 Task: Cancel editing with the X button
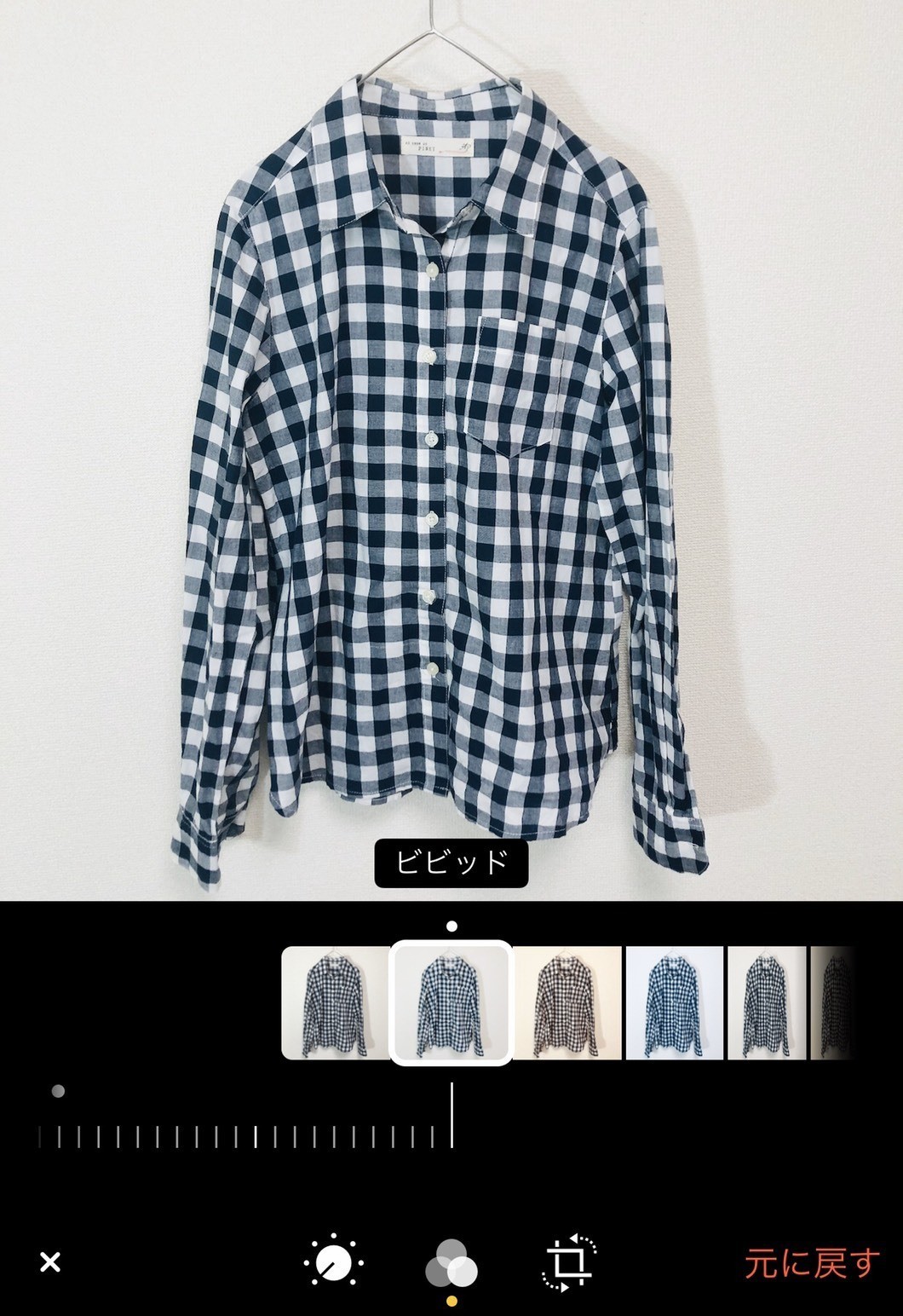click(50, 1262)
